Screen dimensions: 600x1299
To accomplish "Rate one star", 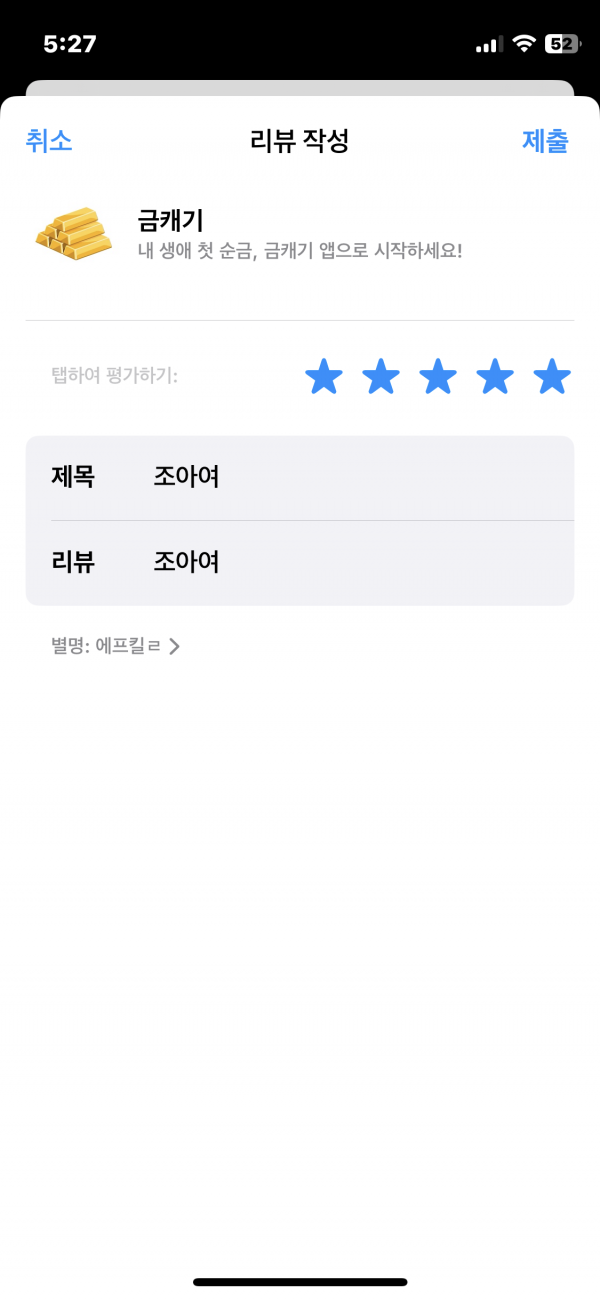I will (324, 377).
